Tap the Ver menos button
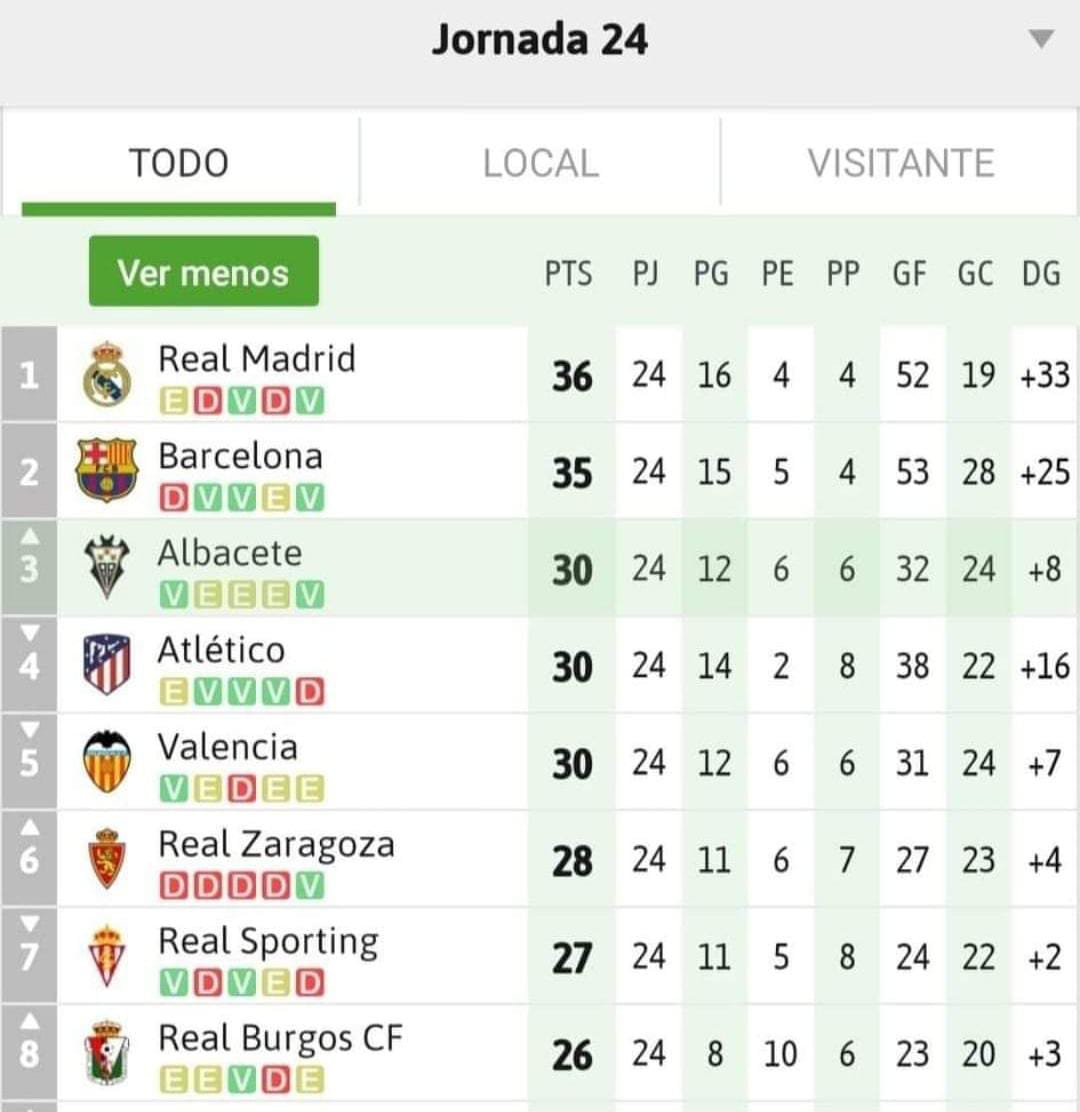 (x=203, y=272)
